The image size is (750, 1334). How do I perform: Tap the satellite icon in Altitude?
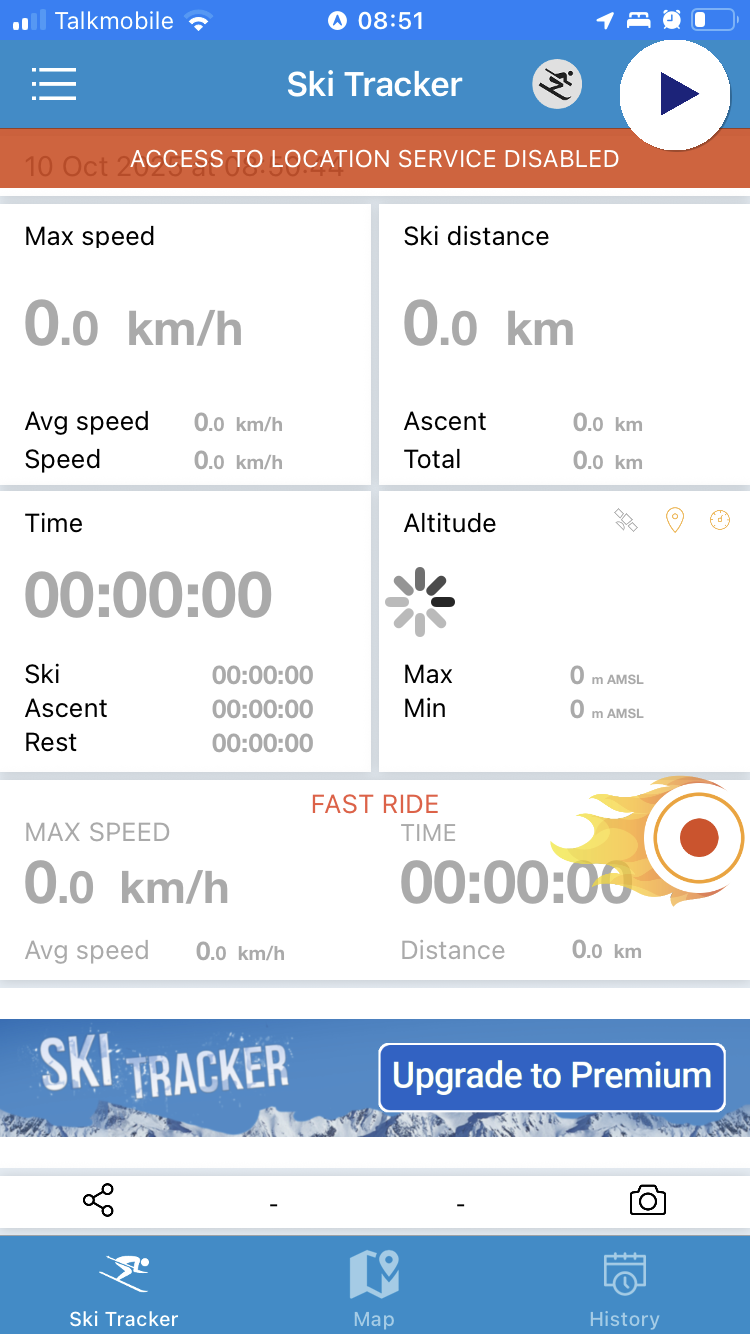(626, 520)
